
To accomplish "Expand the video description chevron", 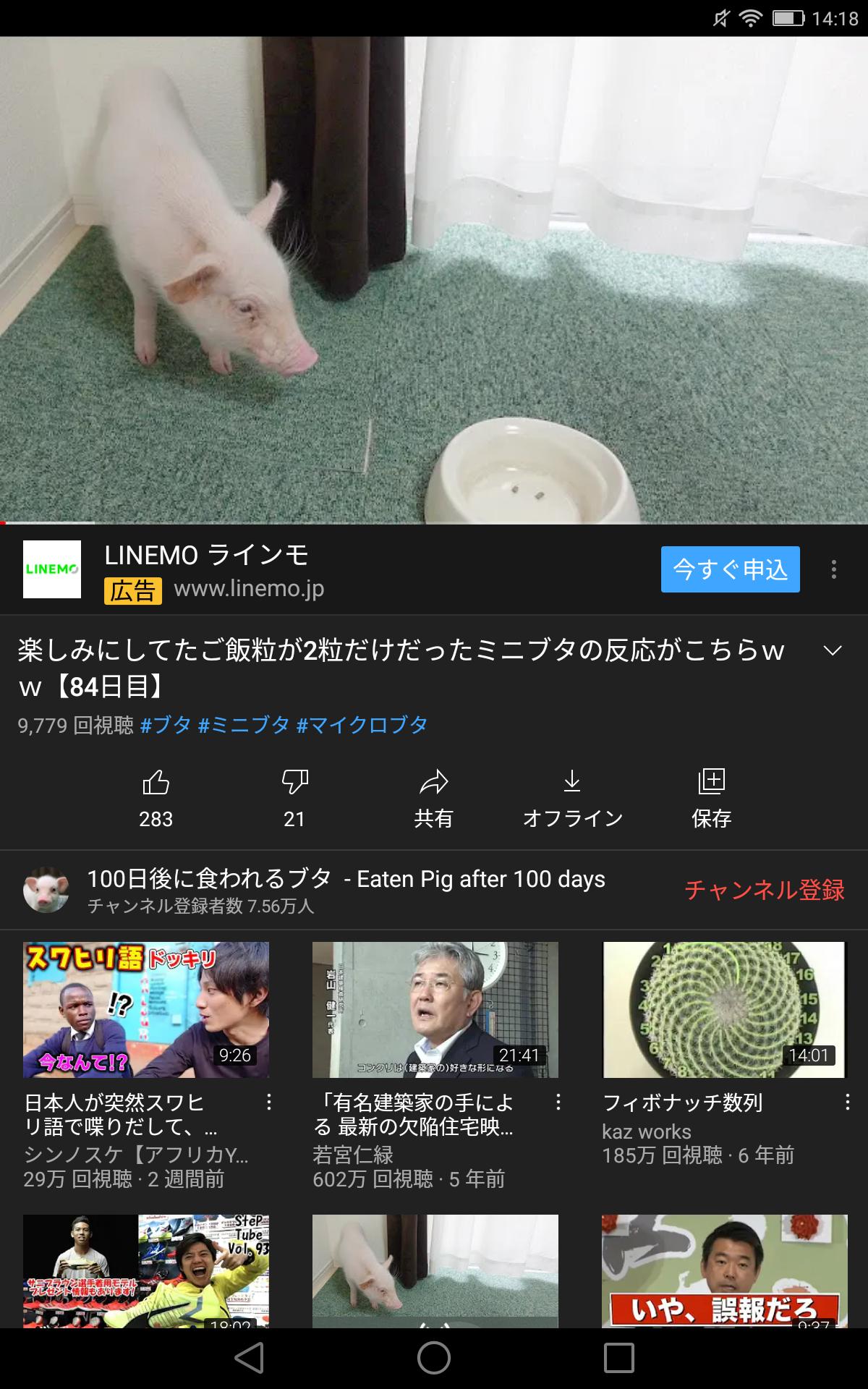I will 833,650.
